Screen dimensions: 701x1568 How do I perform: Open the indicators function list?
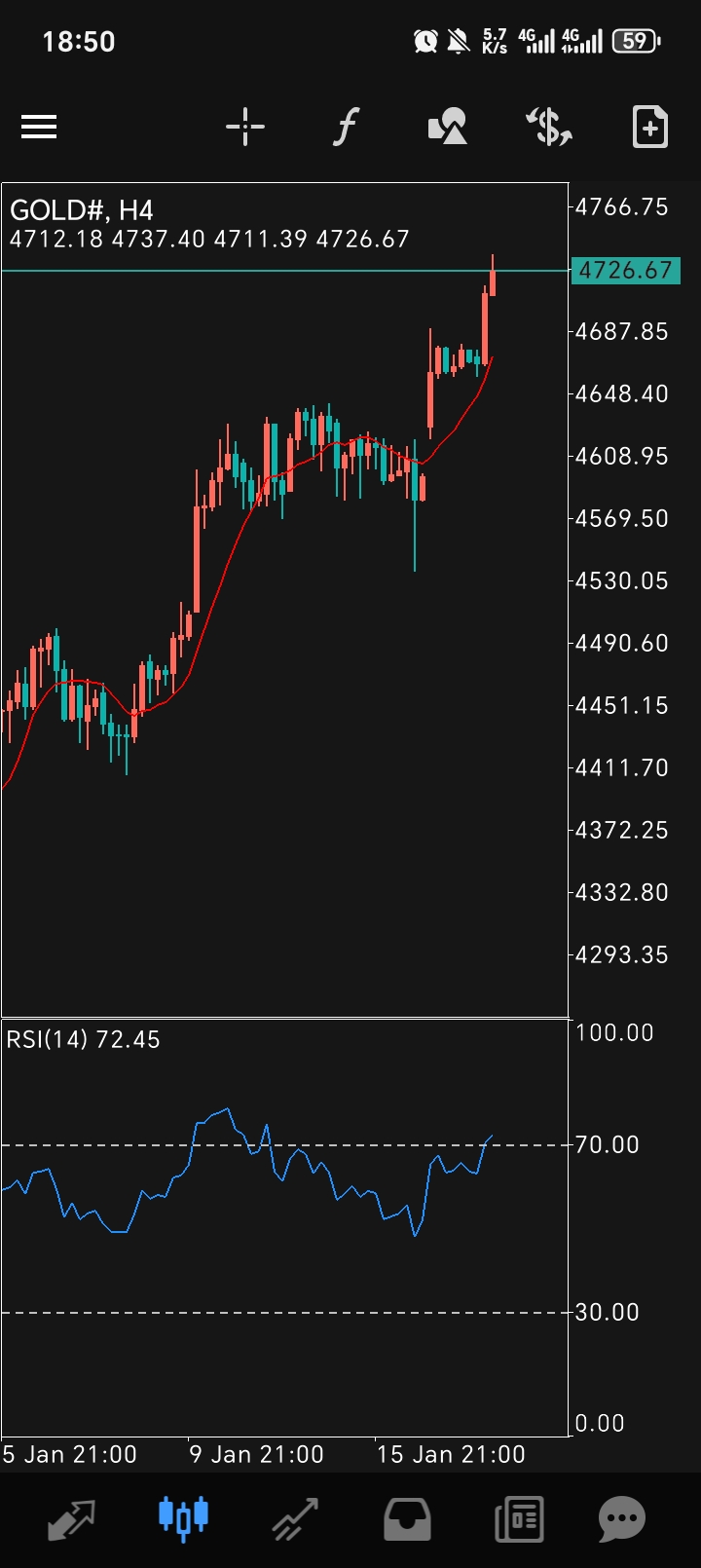click(x=346, y=127)
